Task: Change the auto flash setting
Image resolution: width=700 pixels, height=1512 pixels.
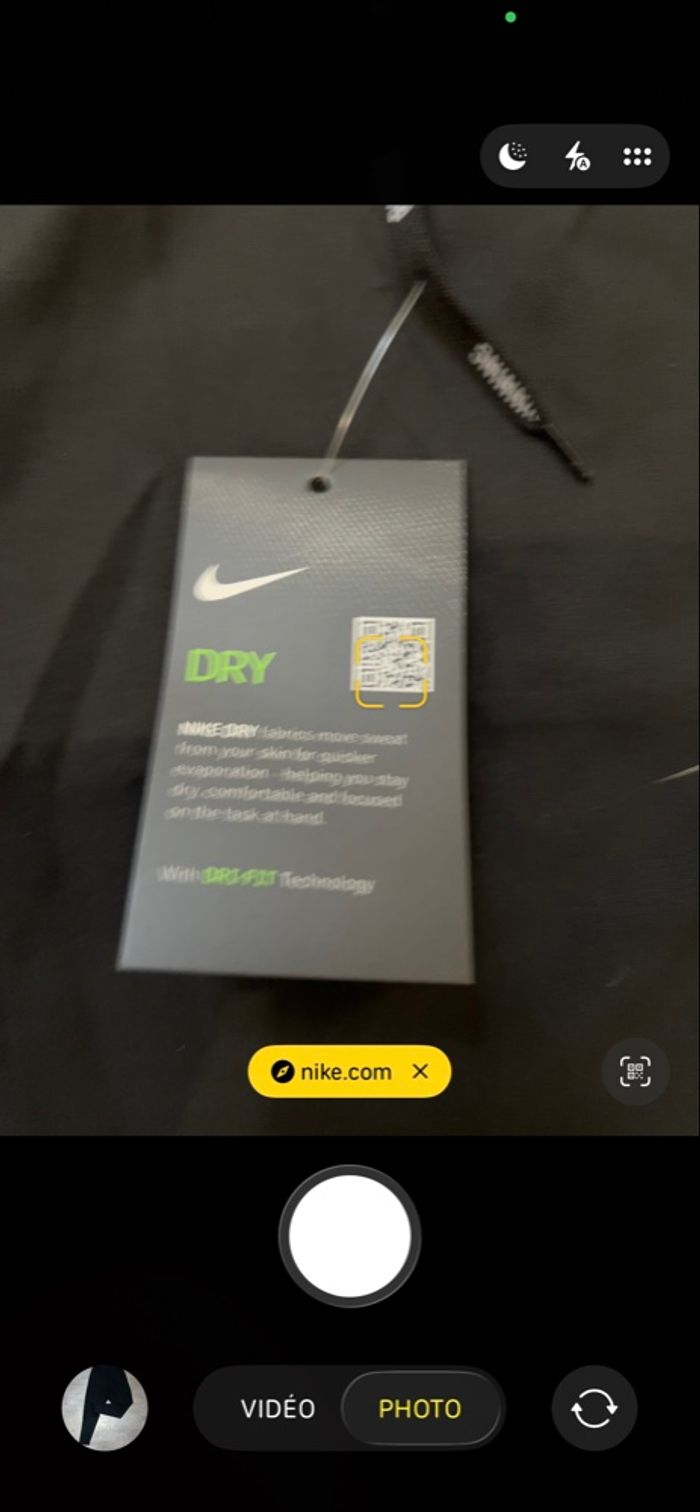Action: (x=577, y=156)
